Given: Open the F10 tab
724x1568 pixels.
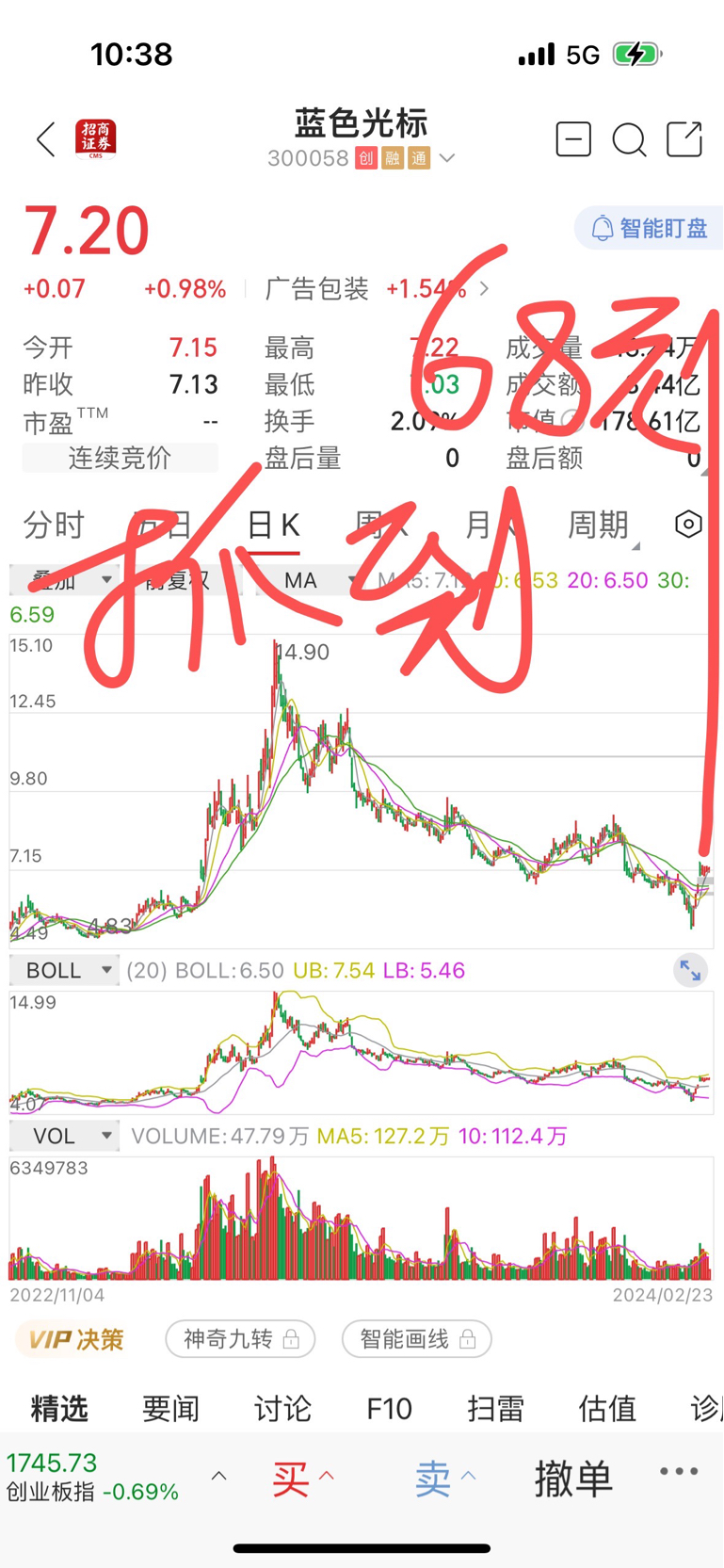Looking at the screenshot, I should pos(389,1409).
